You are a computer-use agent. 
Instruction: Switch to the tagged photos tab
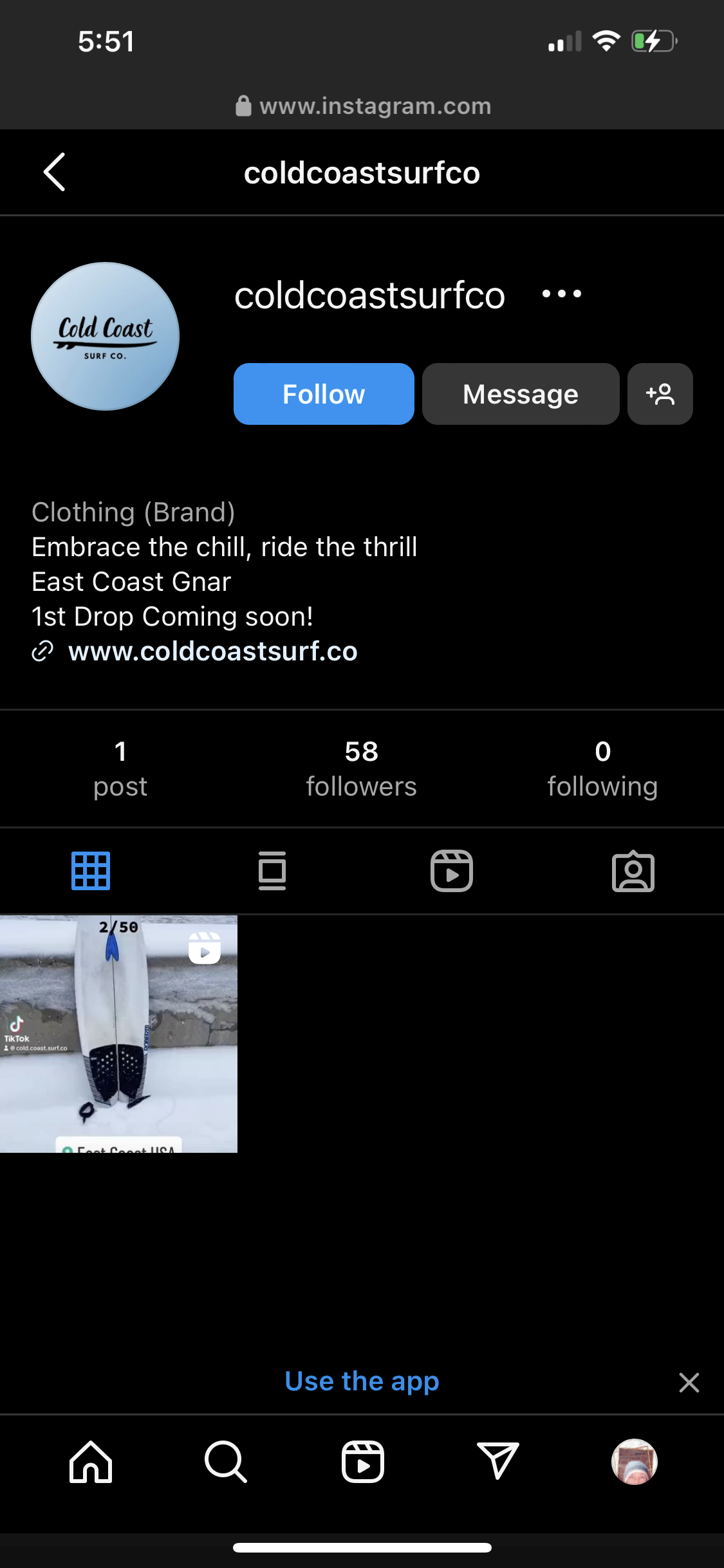[x=633, y=871]
